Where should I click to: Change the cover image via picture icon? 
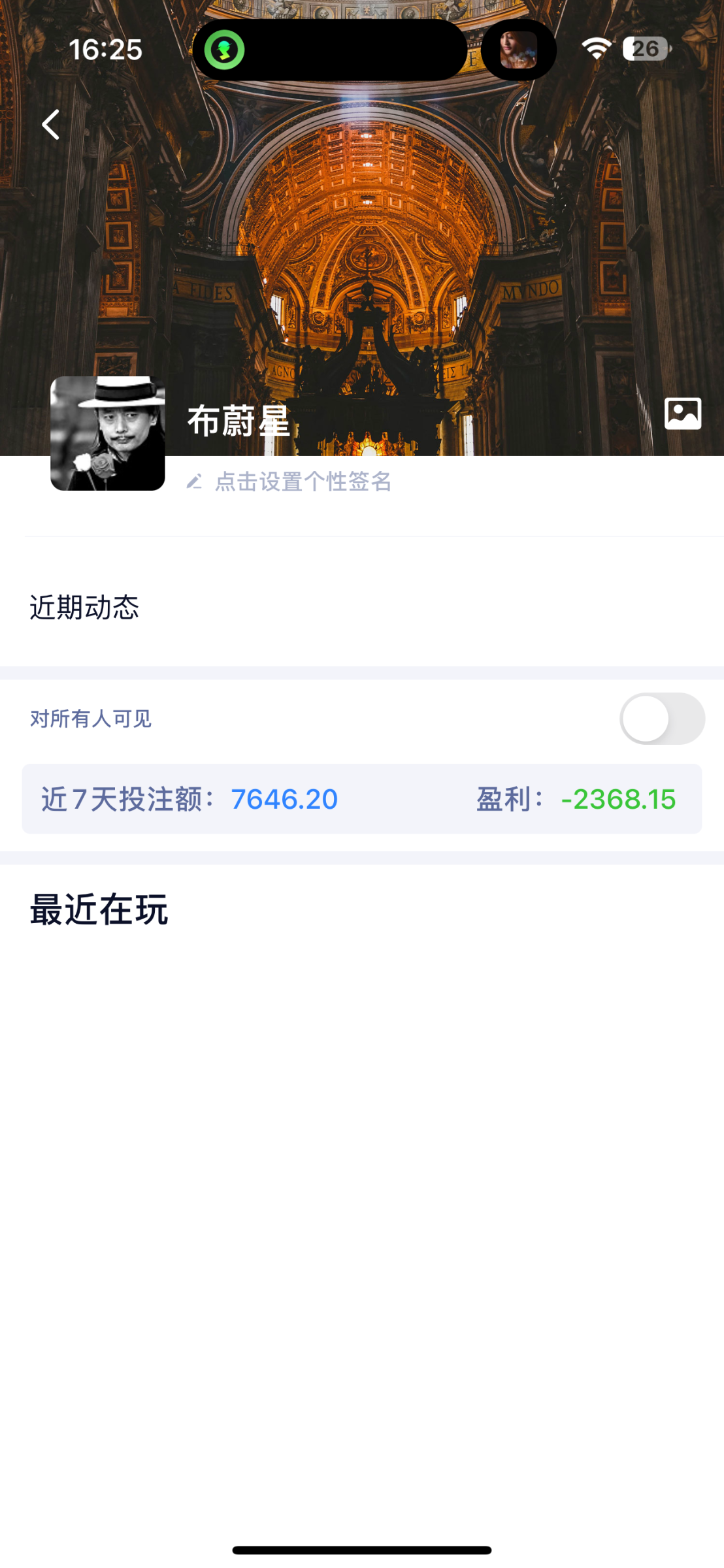coord(683,414)
